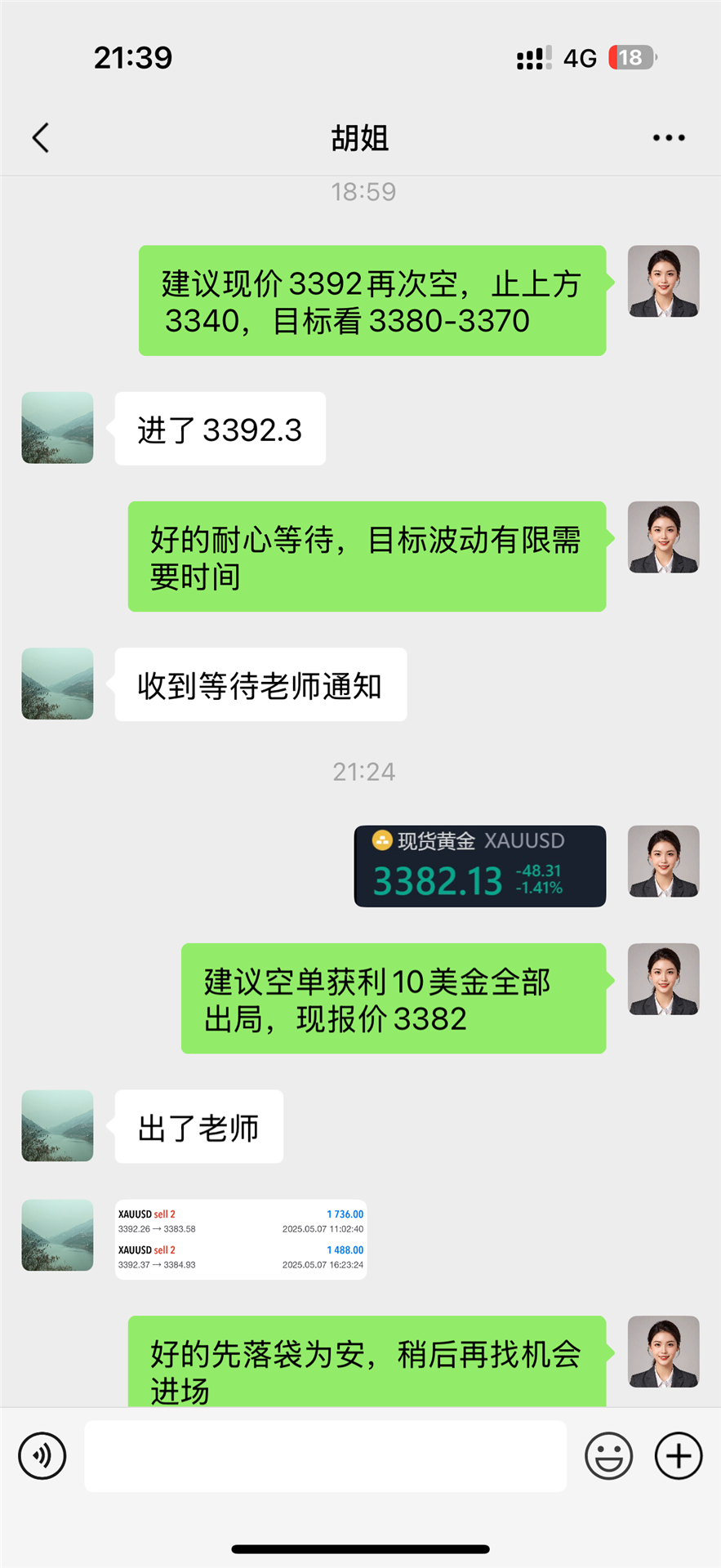
Task: Open the XAUUSD 3382.13 quote image
Action: point(479,866)
